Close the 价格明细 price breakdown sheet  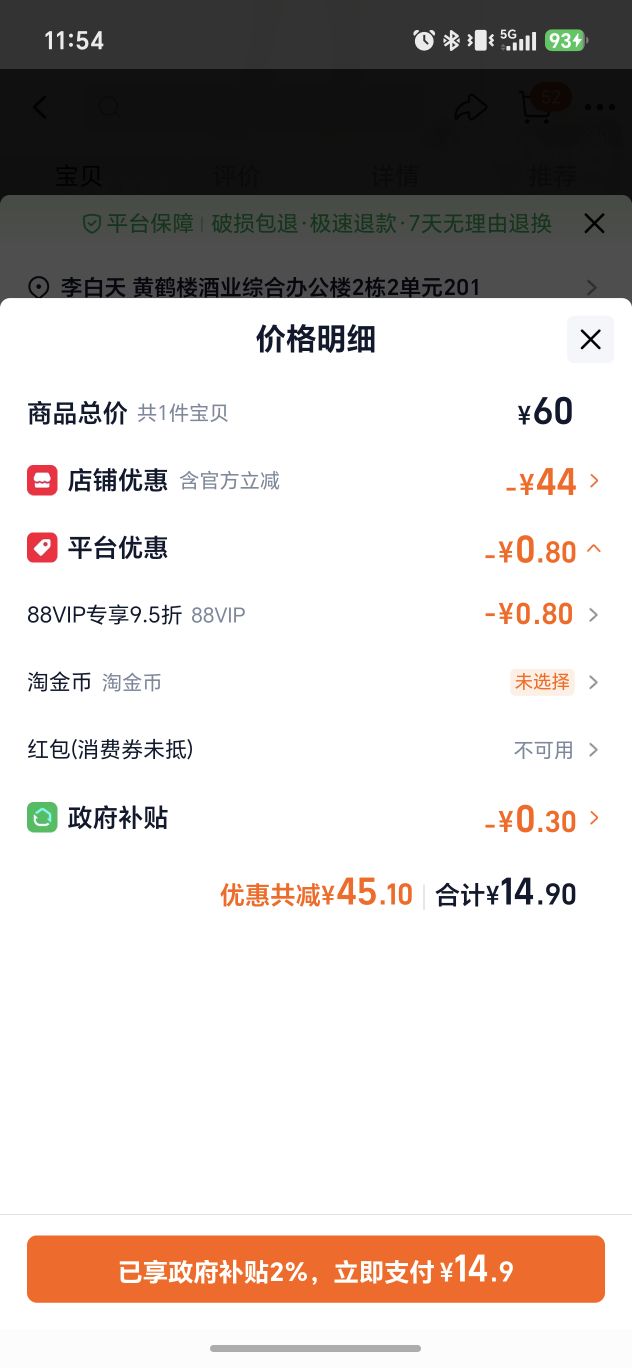[590, 339]
